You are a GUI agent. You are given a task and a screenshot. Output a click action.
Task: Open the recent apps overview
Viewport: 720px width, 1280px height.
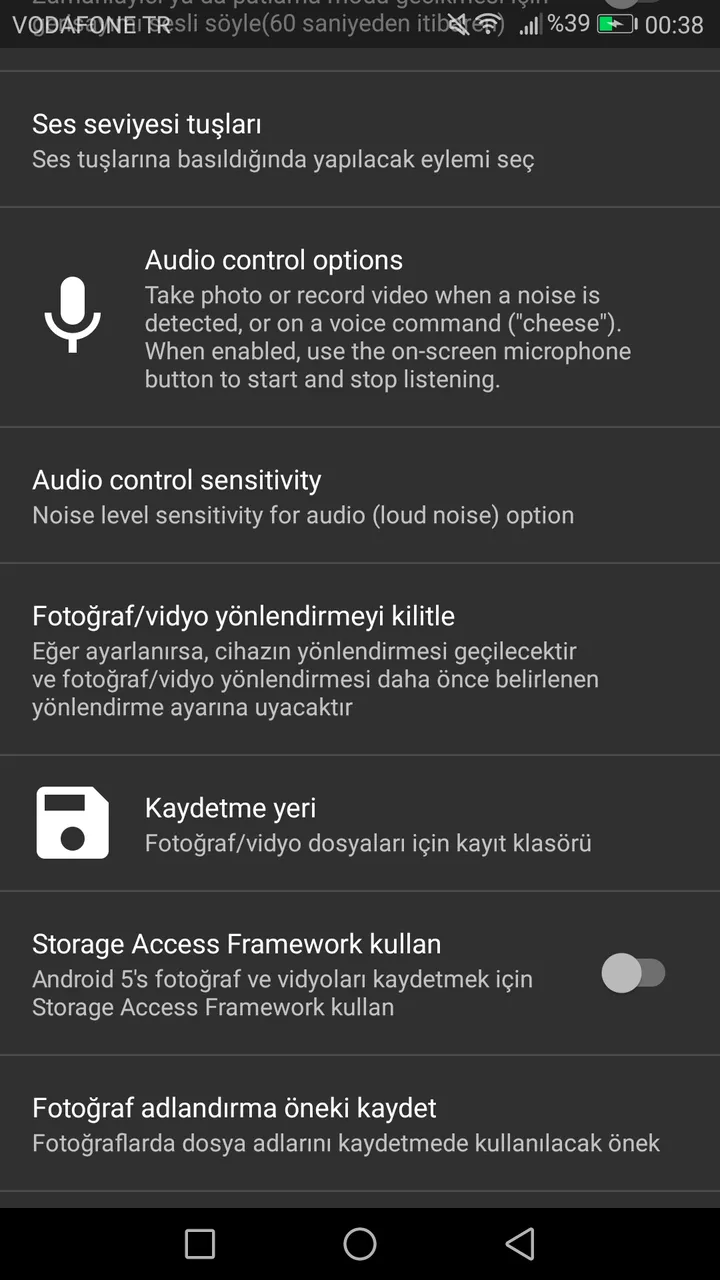(x=200, y=1244)
